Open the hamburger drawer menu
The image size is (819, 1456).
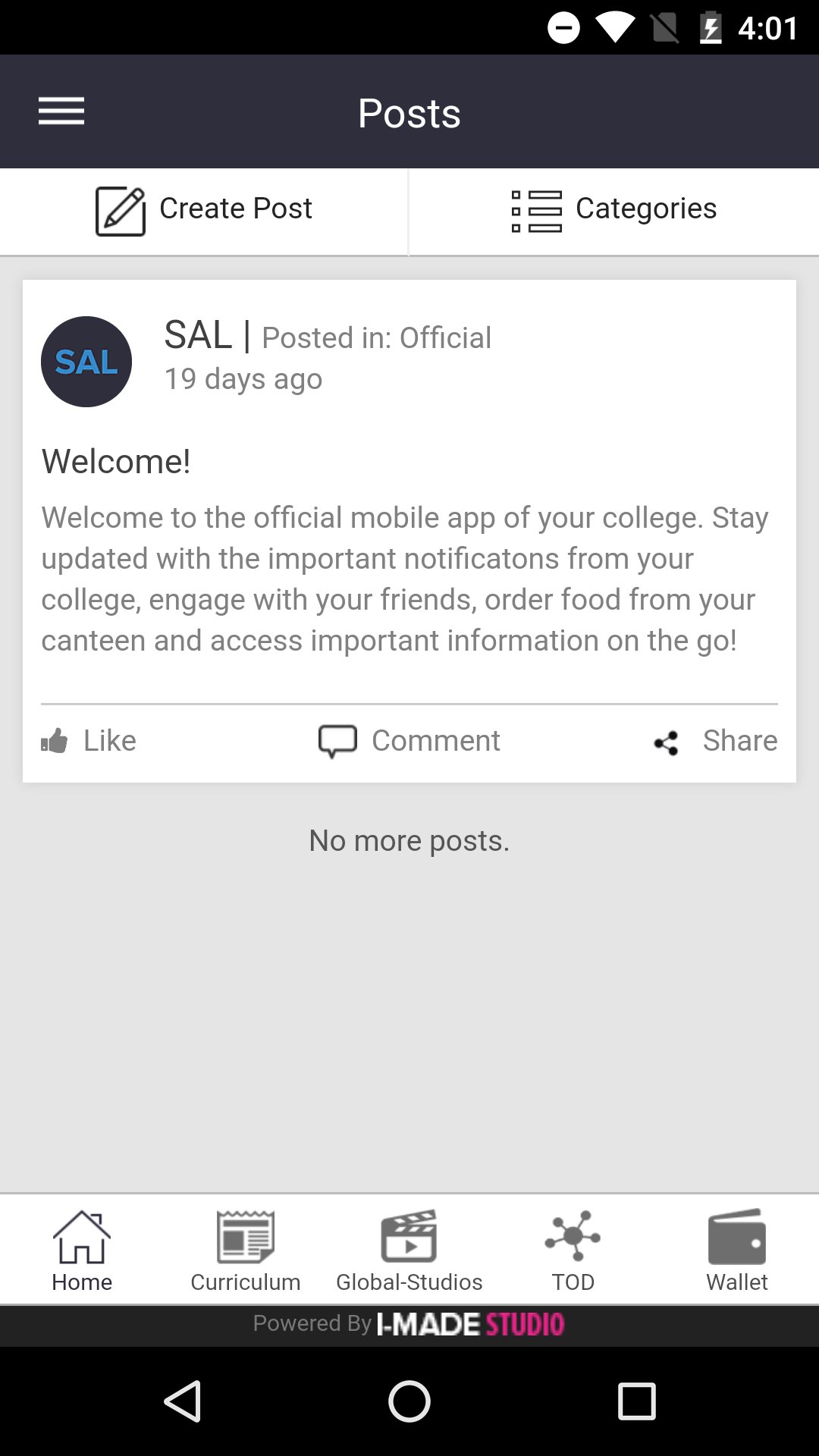coord(61,111)
